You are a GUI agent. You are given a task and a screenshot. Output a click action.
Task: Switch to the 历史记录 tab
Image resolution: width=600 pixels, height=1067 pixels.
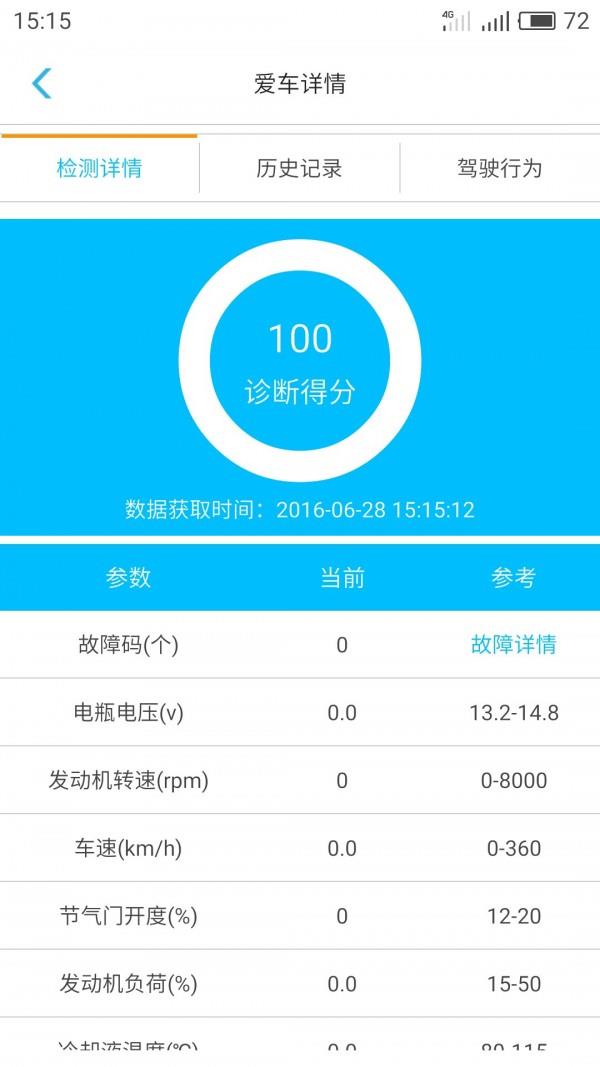299,168
